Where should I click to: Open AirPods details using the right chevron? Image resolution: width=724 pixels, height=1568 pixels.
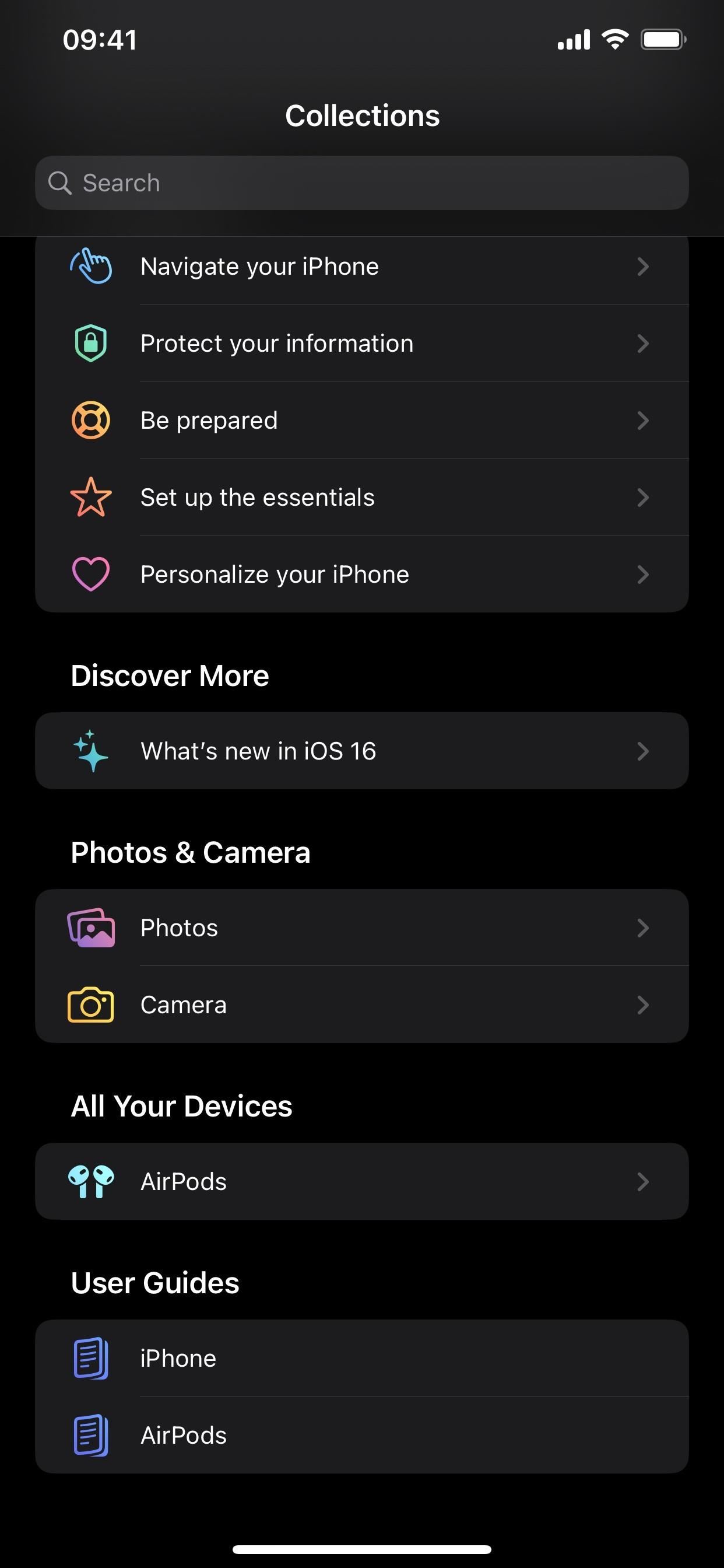click(x=643, y=1181)
